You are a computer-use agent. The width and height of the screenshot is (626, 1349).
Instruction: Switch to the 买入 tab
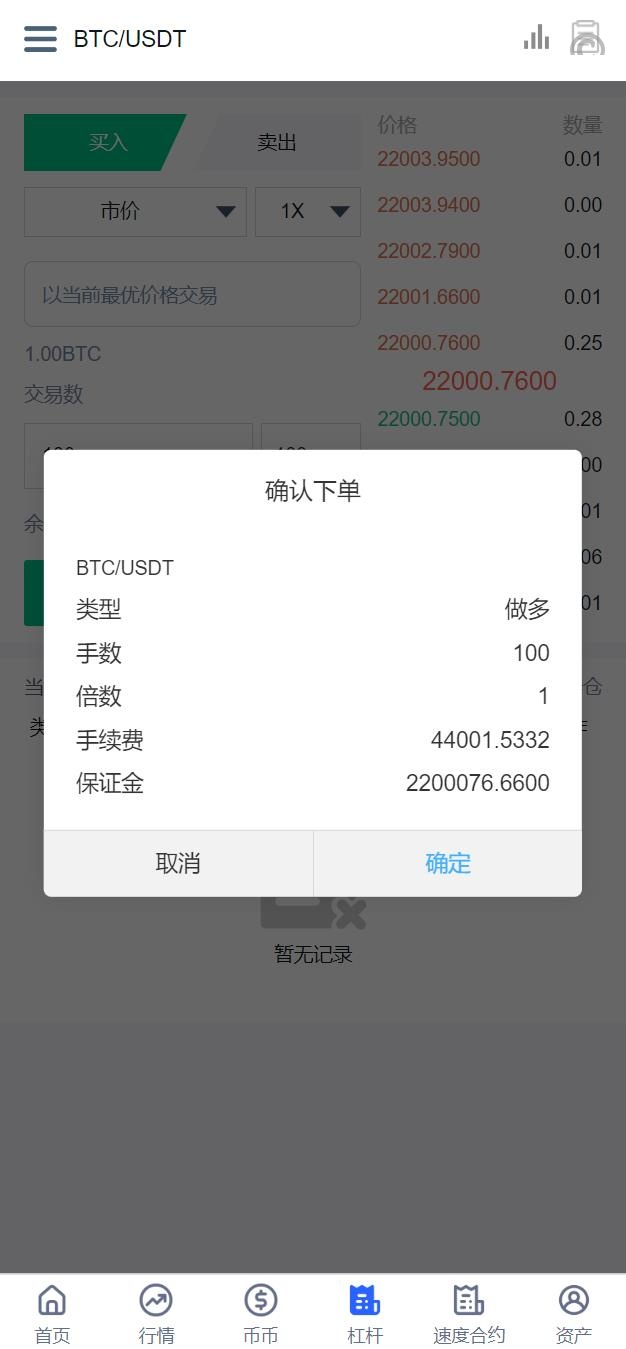[x=107, y=142]
